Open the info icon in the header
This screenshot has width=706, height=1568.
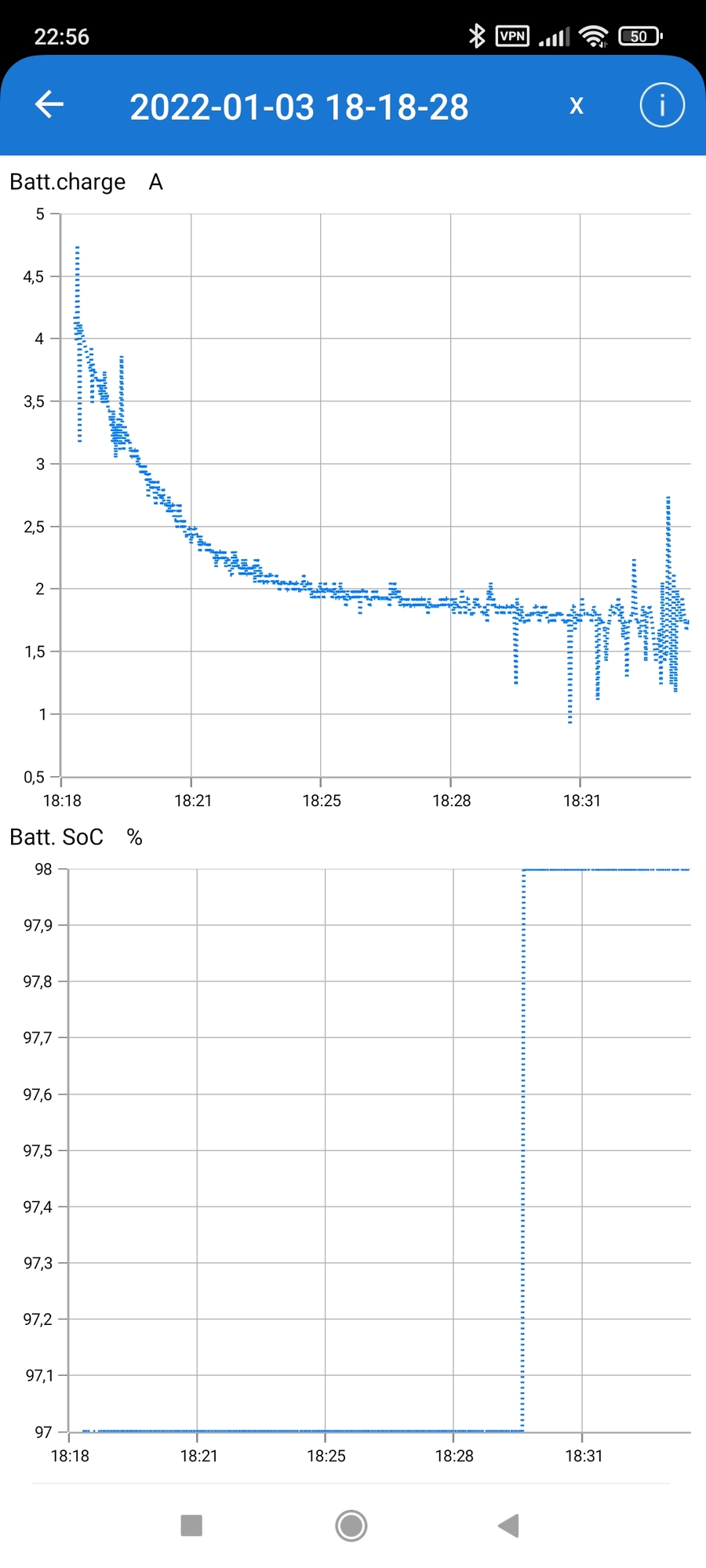tap(662, 105)
